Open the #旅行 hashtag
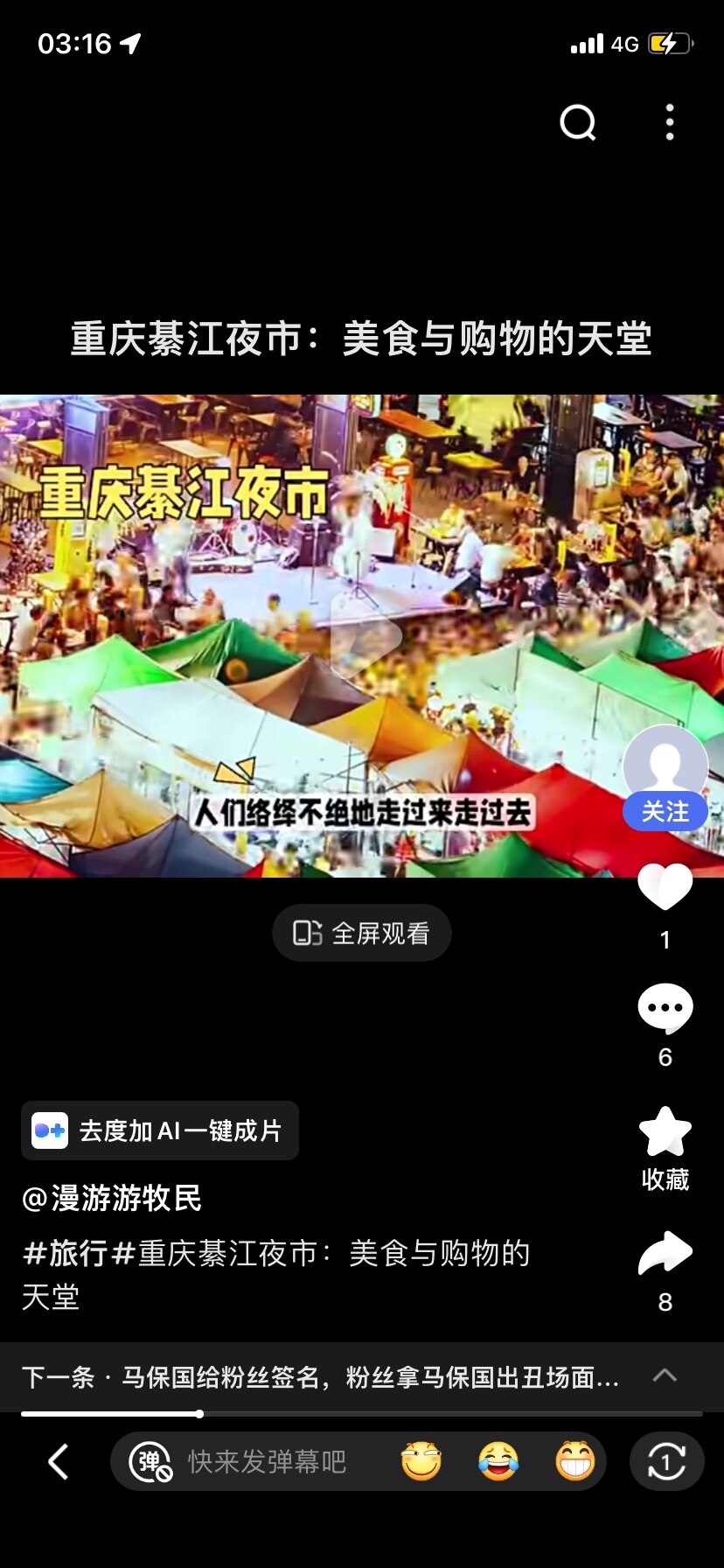The height and width of the screenshot is (1568, 724). [64, 1253]
